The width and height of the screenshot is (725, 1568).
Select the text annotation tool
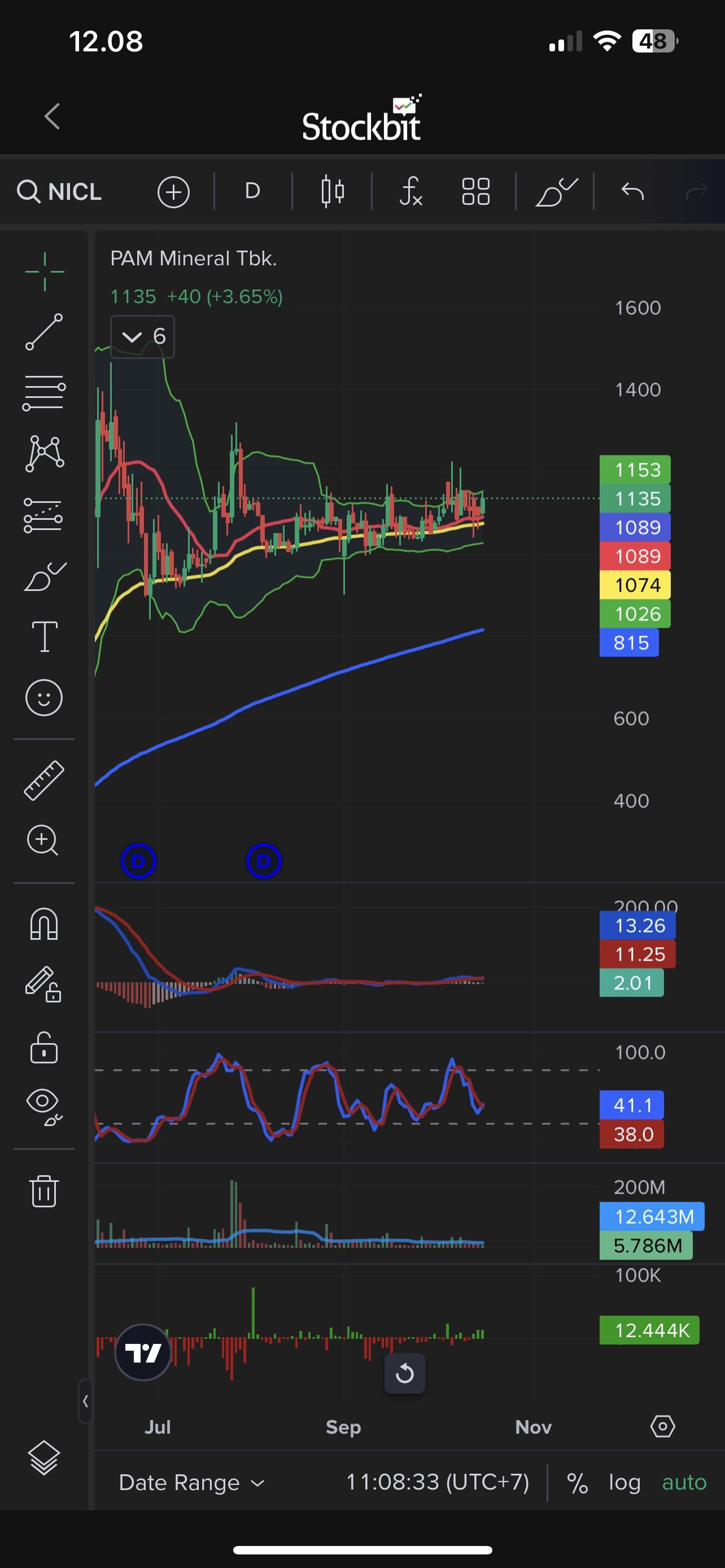(44, 637)
